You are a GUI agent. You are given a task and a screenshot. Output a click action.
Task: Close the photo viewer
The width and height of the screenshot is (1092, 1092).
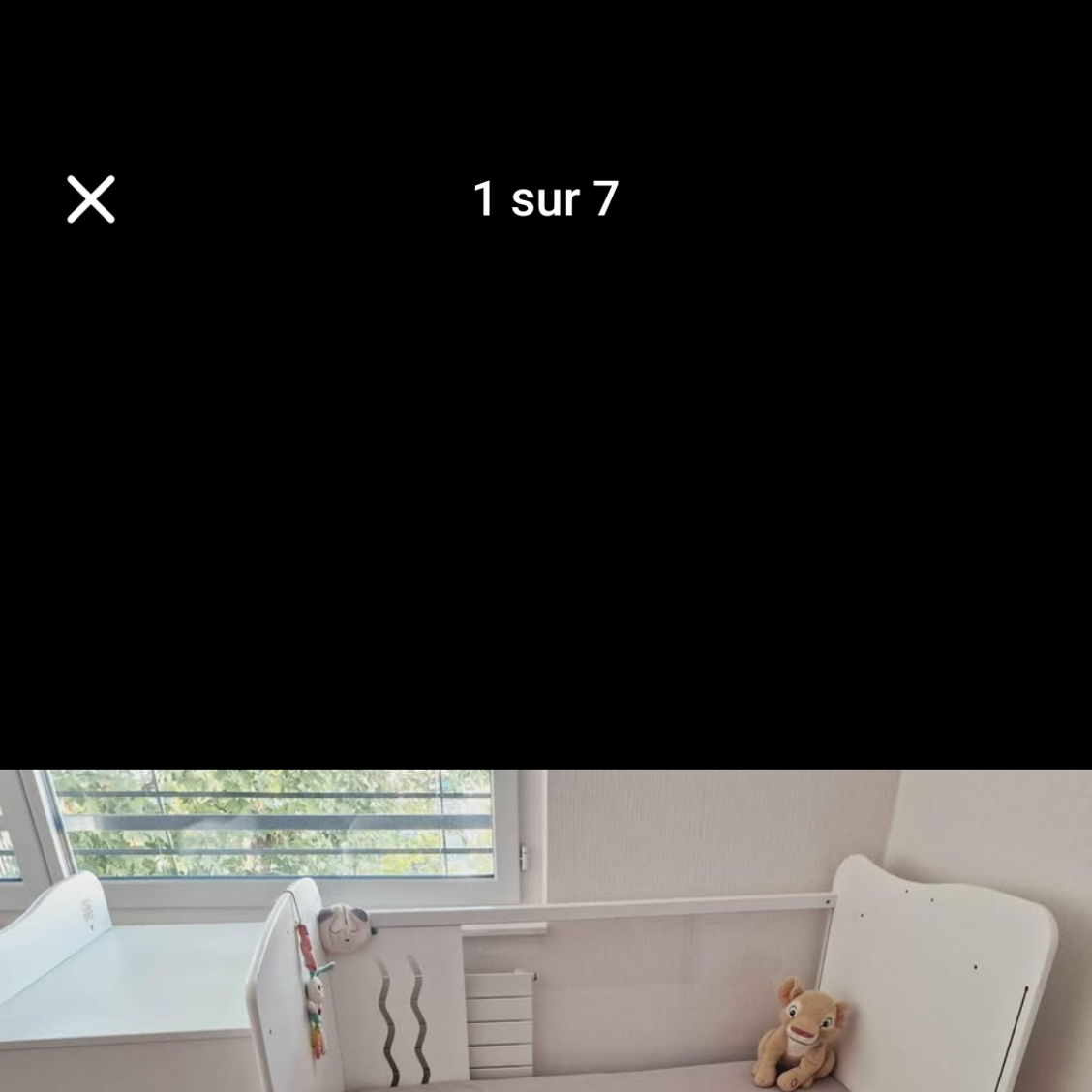pyautogui.click(x=91, y=199)
